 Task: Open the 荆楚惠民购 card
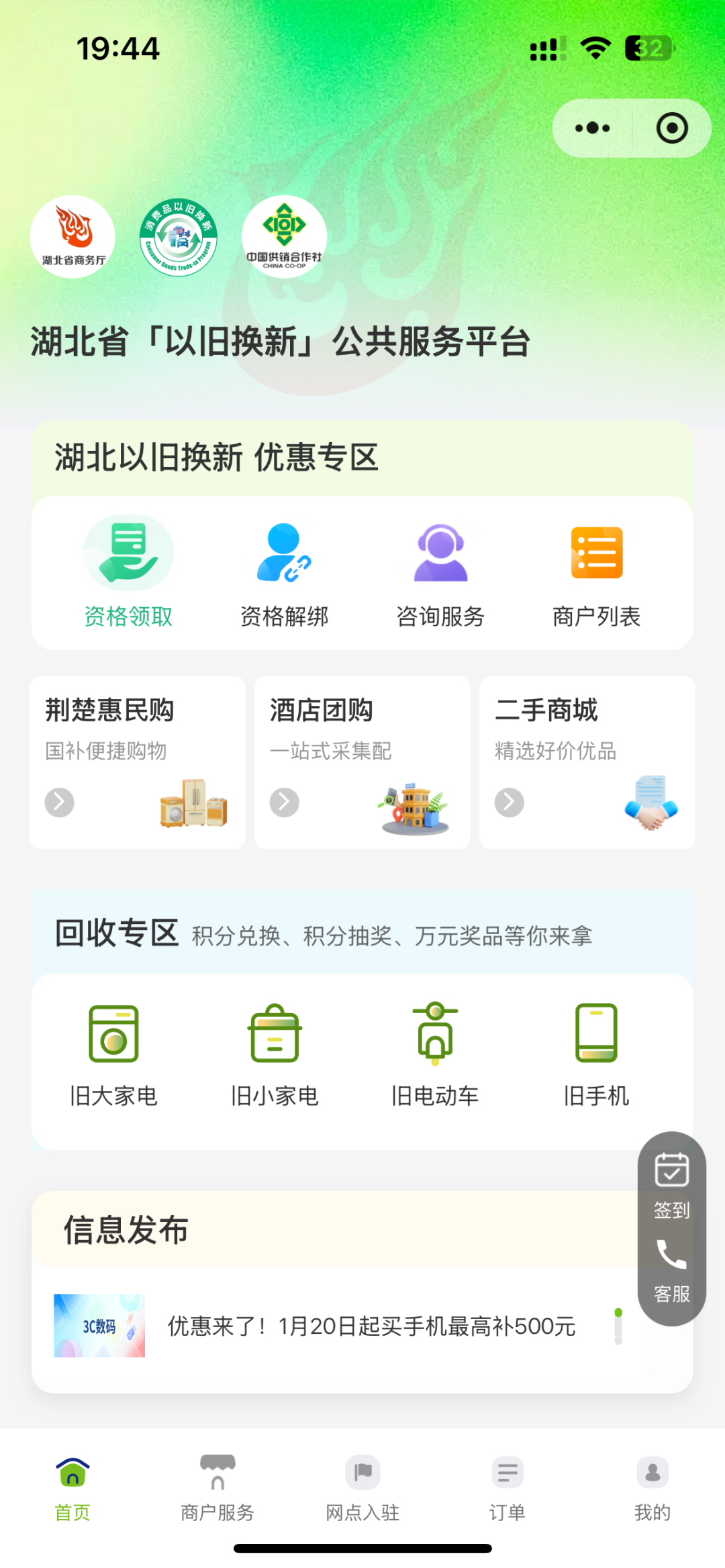click(x=138, y=762)
